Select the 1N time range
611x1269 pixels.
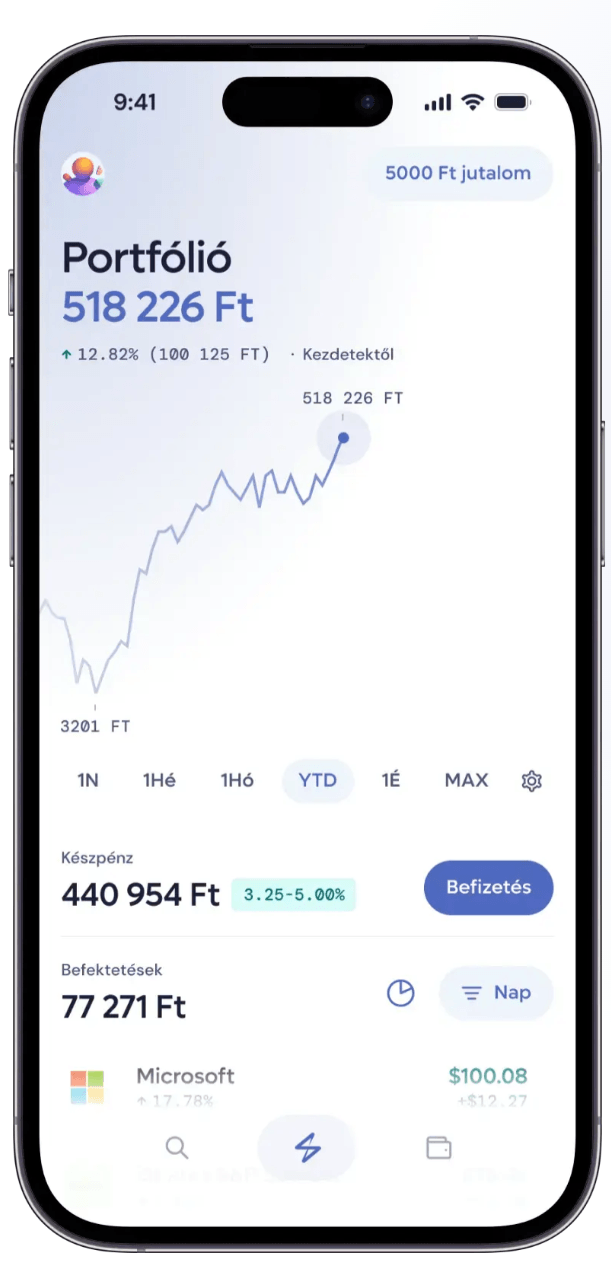tap(88, 780)
